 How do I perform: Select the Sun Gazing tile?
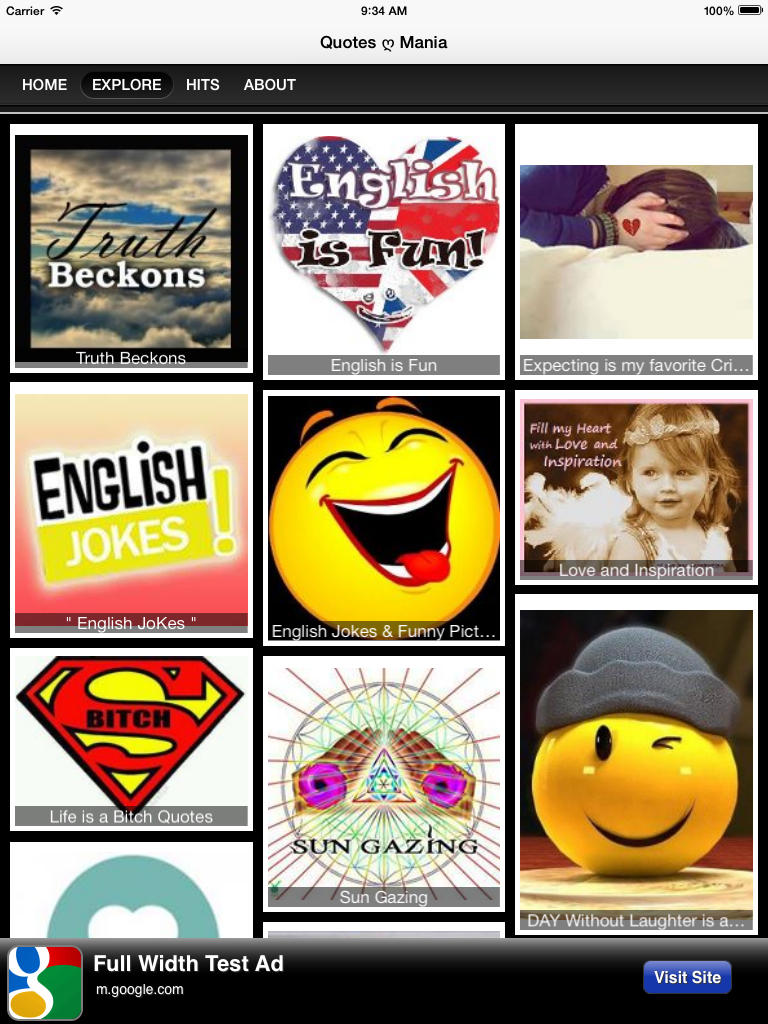pyautogui.click(x=384, y=783)
